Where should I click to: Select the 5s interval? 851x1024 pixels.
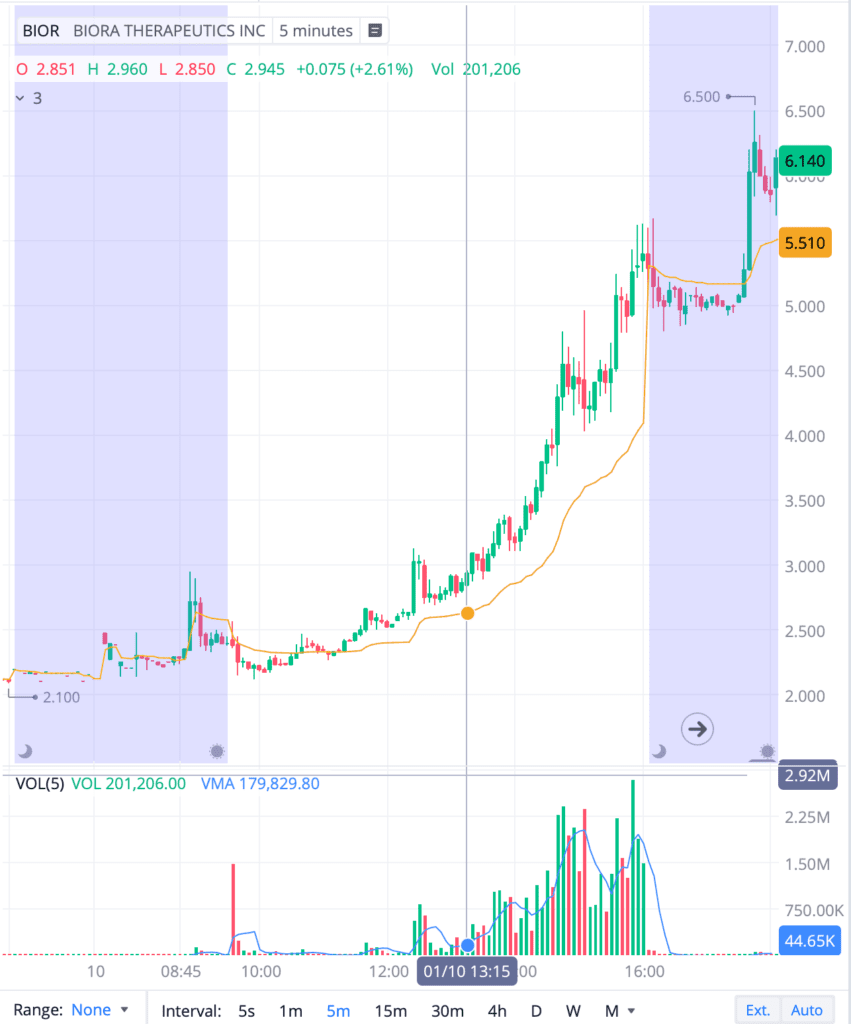tap(248, 1010)
